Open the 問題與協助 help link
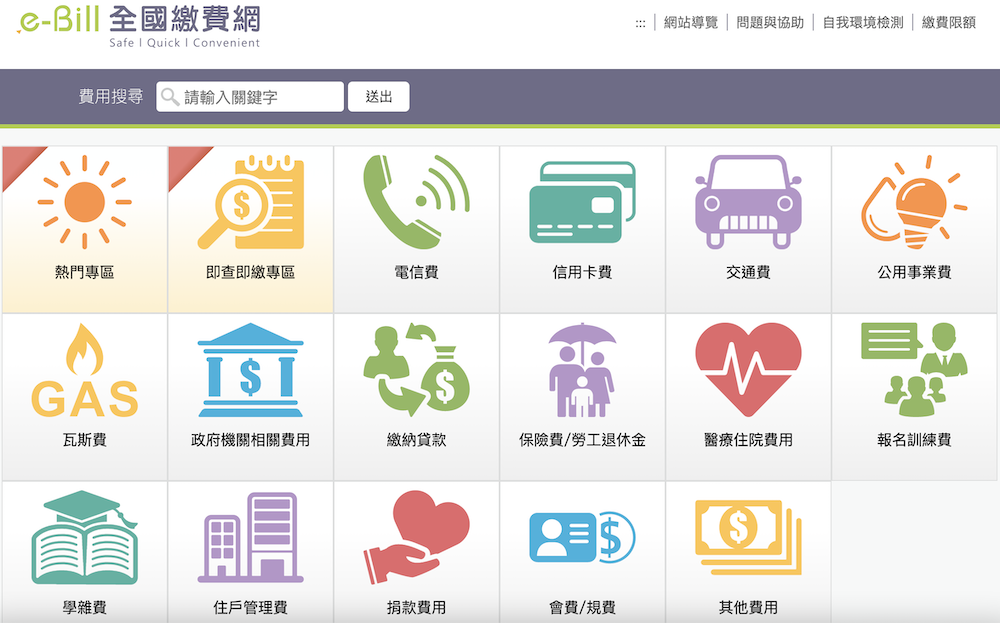Image resolution: width=1000 pixels, height=623 pixels. click(x=769, y=22)
